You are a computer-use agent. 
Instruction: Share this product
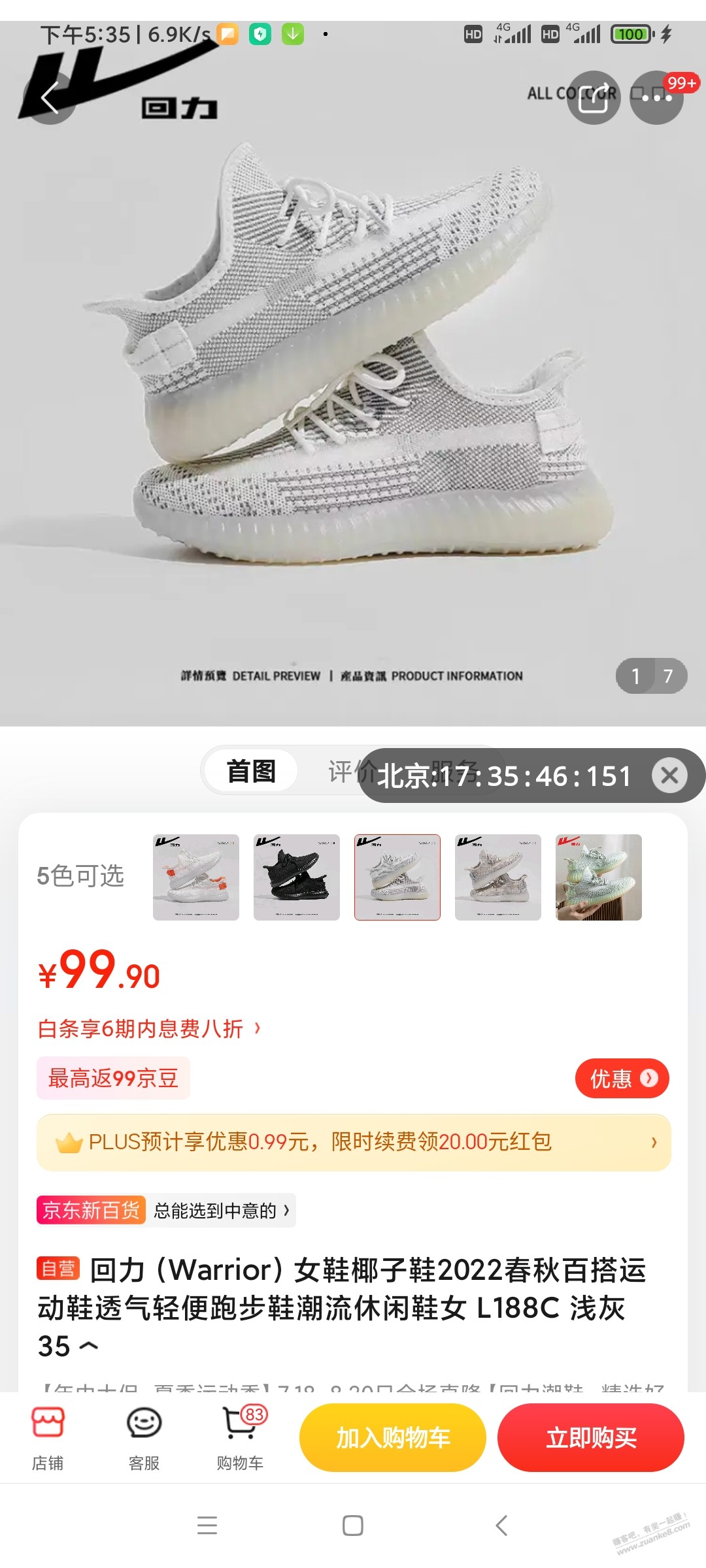click(593, 98)
